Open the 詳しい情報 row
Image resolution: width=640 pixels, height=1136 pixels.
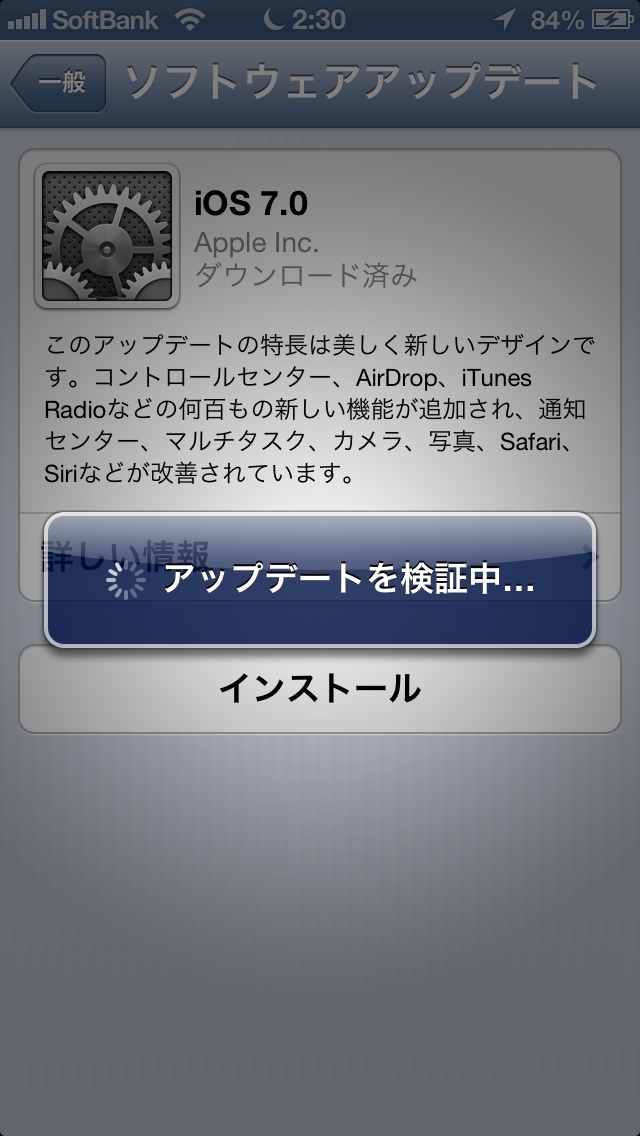point(320,556)
